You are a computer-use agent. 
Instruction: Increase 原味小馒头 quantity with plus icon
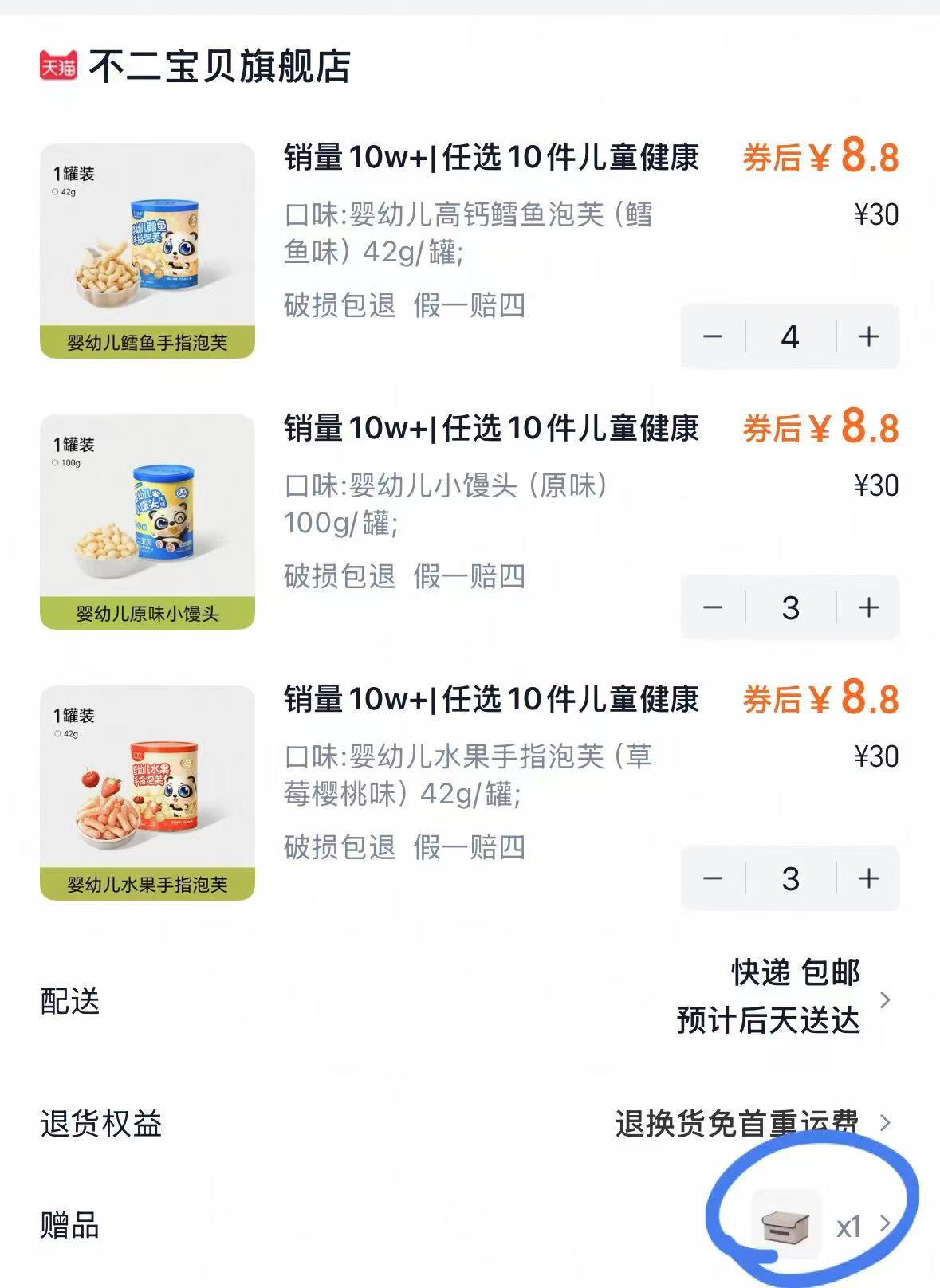[x=869, y=608]
